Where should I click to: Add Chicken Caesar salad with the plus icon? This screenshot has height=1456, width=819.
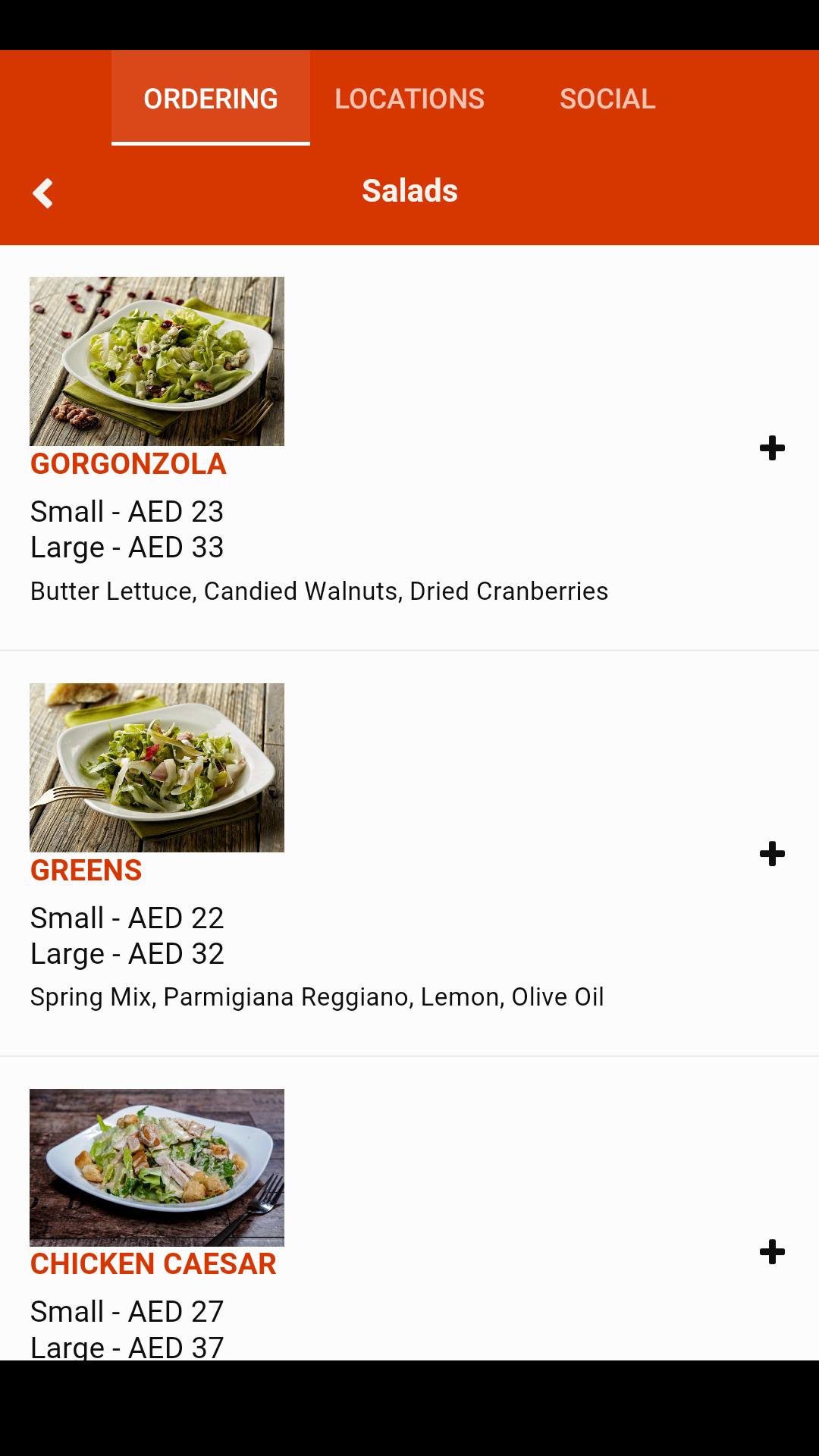click(x=772, y=1252)
